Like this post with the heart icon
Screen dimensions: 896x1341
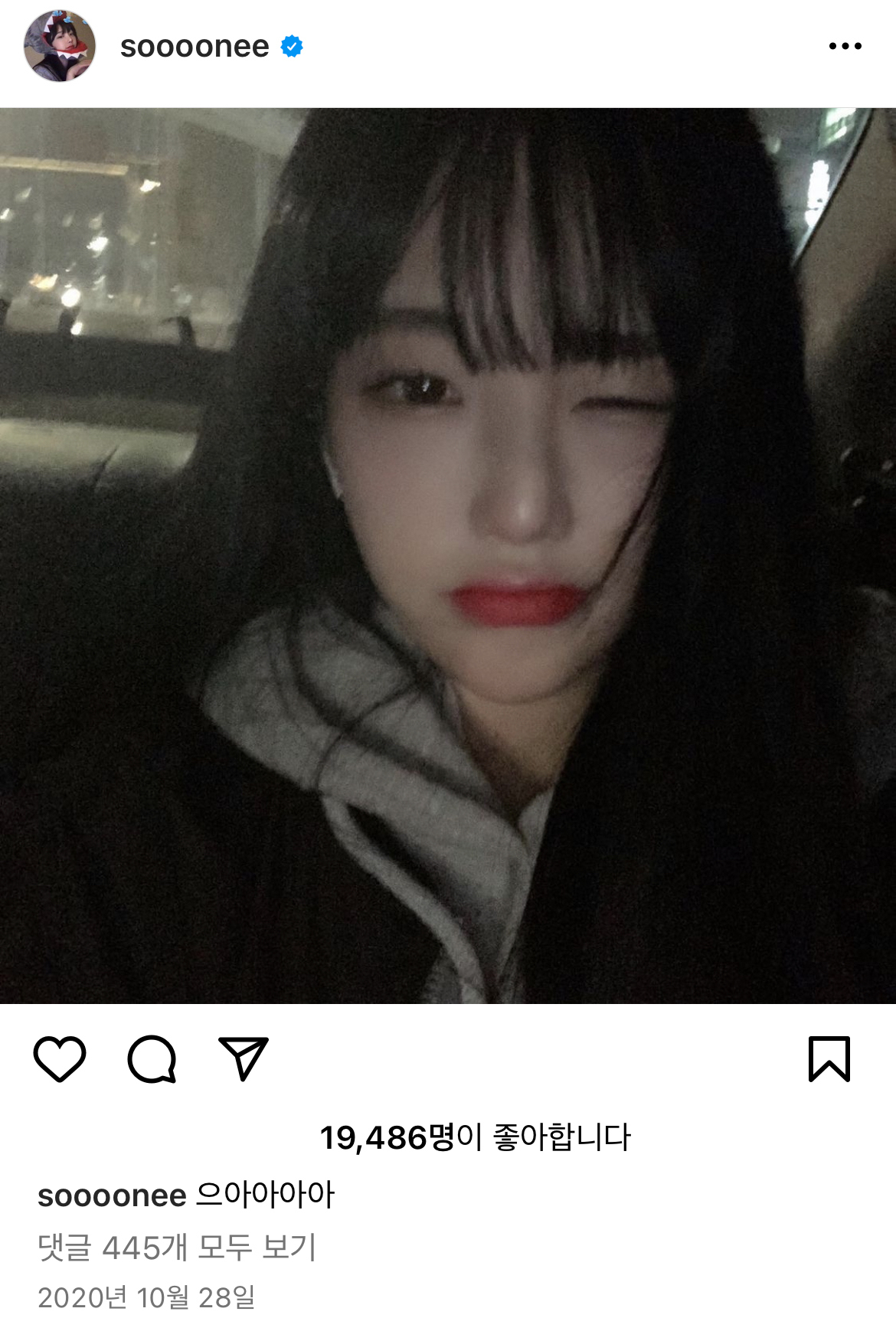[x=60, y=1059]
